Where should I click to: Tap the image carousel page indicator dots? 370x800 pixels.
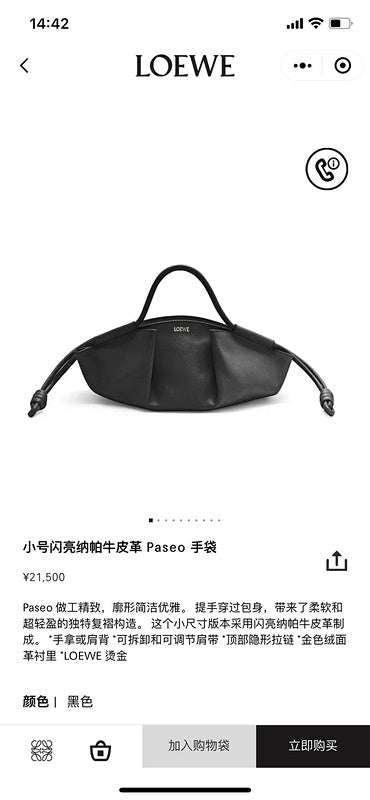tap(185, 520)
